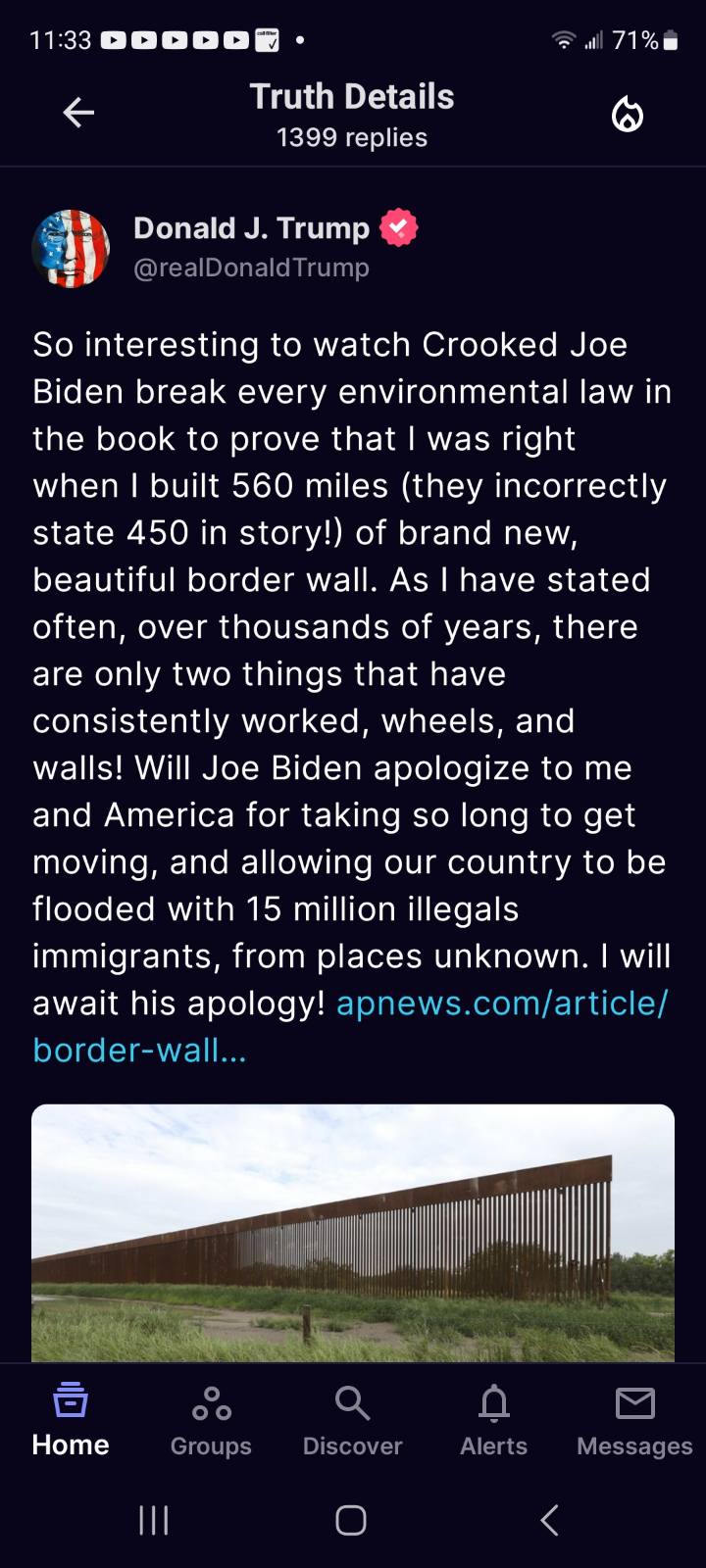View the 1399 replies
706x1568 pixels.
[351, 137]
